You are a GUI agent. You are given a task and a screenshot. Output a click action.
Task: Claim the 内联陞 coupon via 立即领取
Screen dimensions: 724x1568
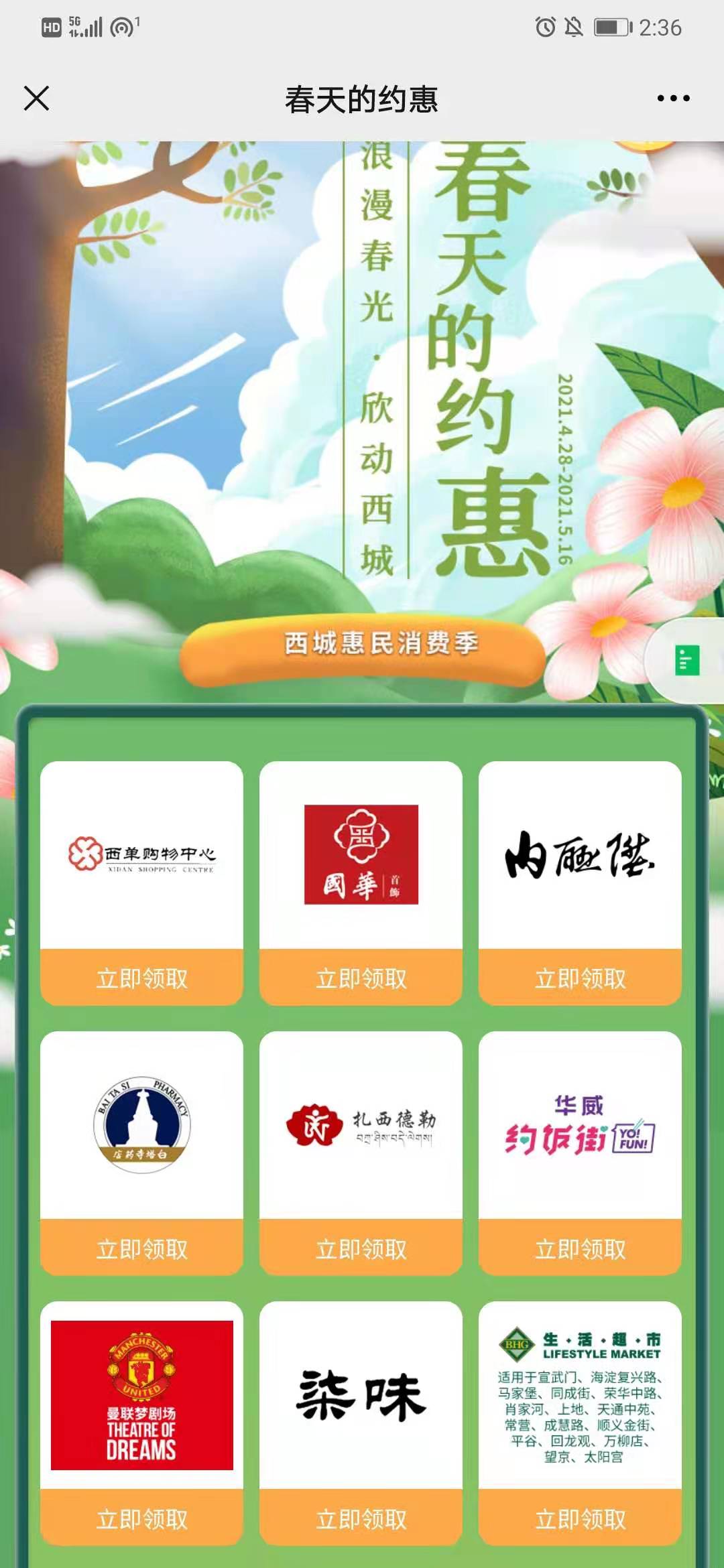(x=580, y=978)
